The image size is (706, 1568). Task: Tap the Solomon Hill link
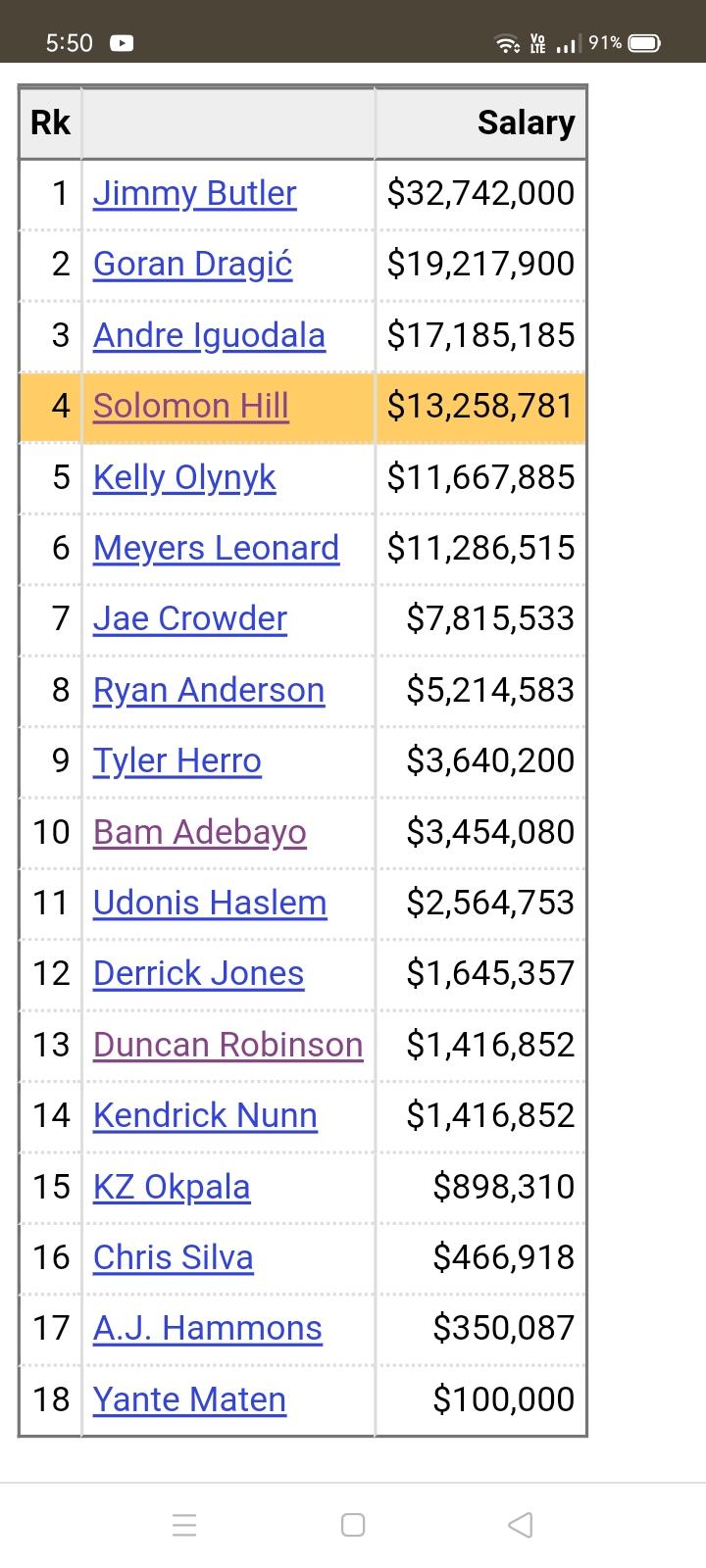(191, 406)
